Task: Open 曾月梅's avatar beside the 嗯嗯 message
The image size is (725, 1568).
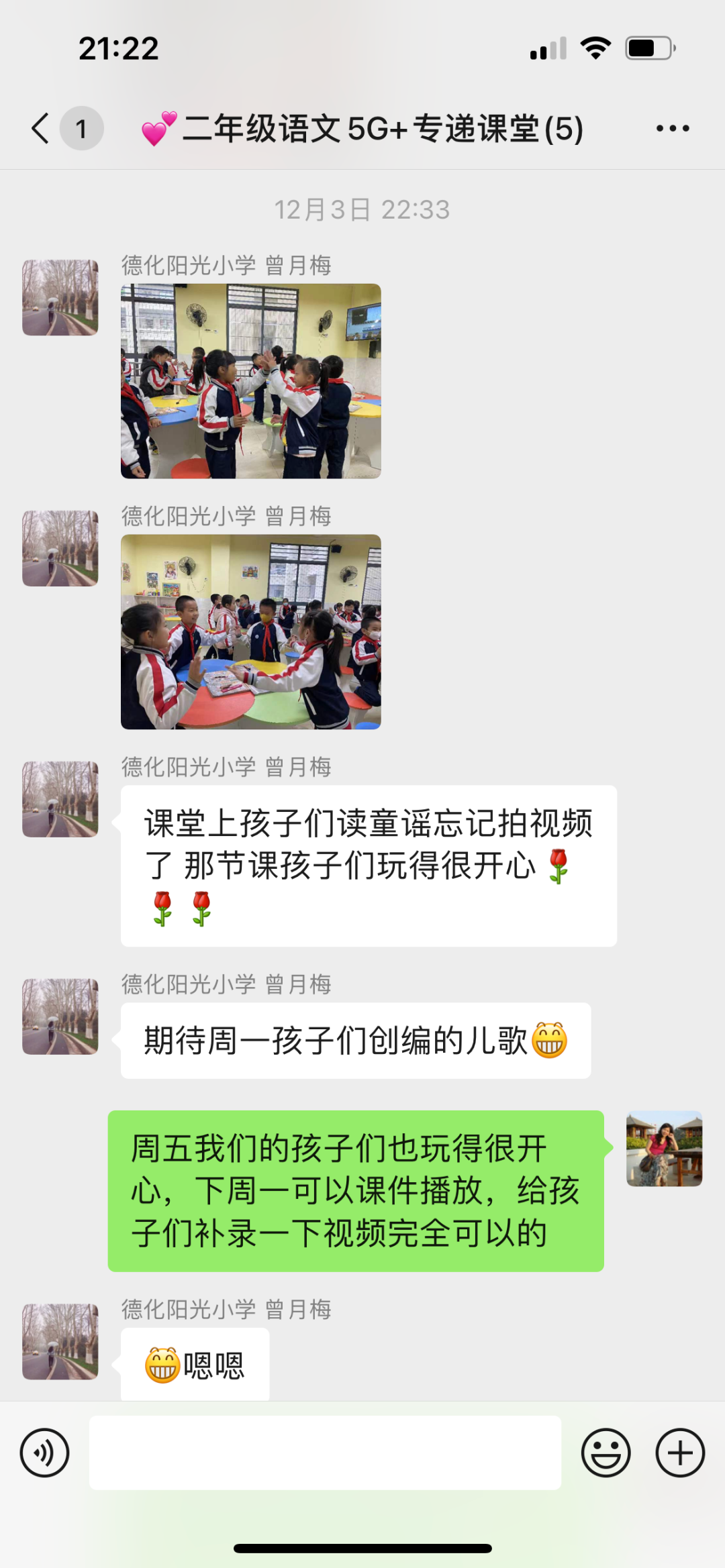Action: (x=60, y=1341)
